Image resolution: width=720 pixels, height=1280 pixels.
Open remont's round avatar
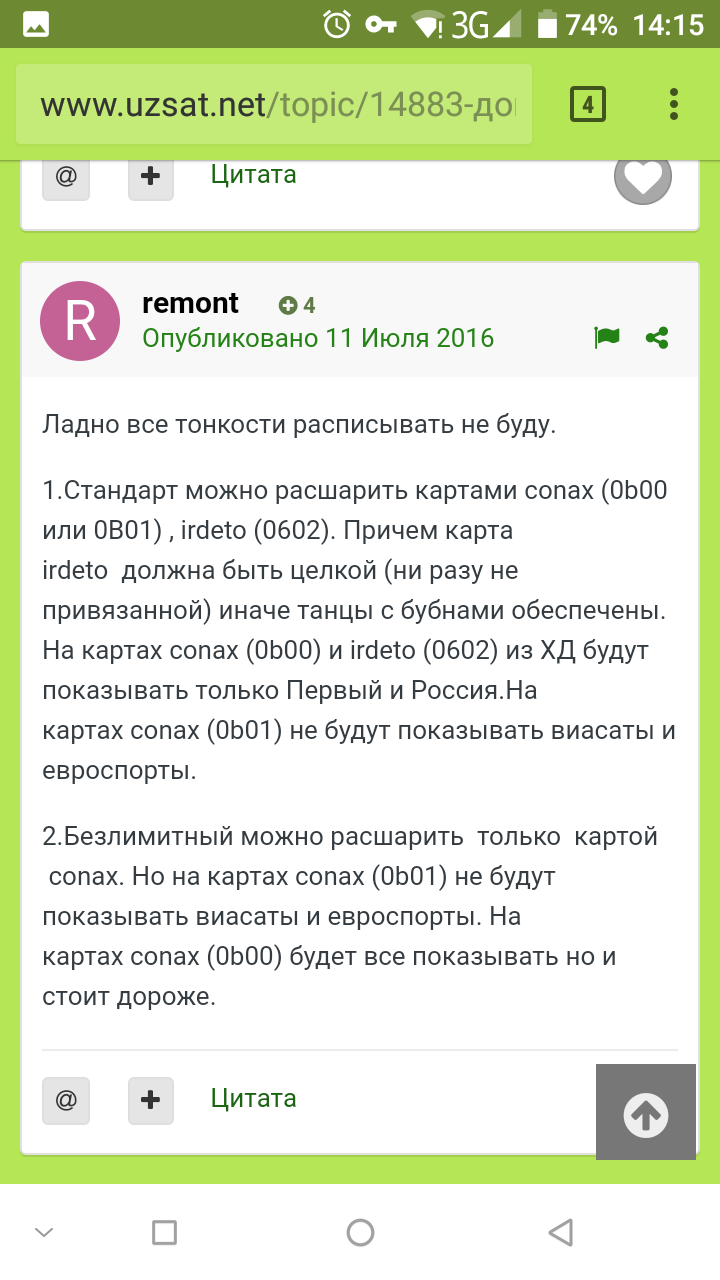[80, 322]
